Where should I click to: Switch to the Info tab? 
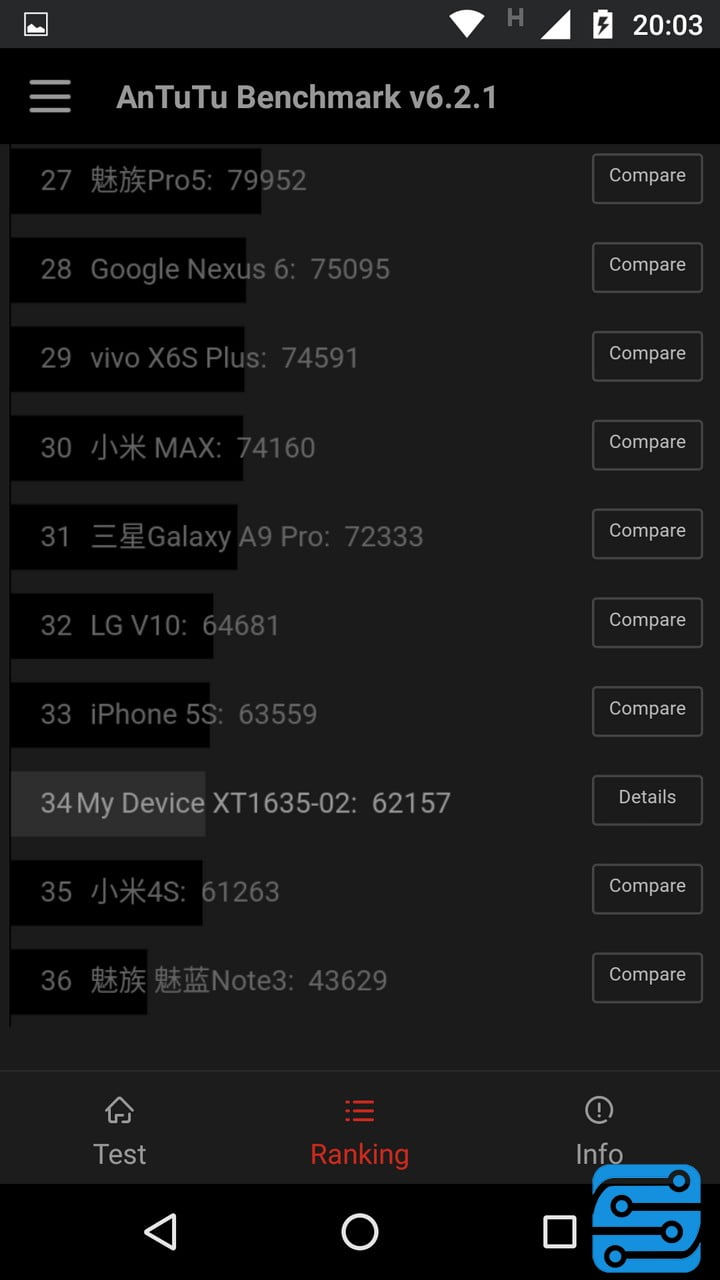pos(598,1130)
